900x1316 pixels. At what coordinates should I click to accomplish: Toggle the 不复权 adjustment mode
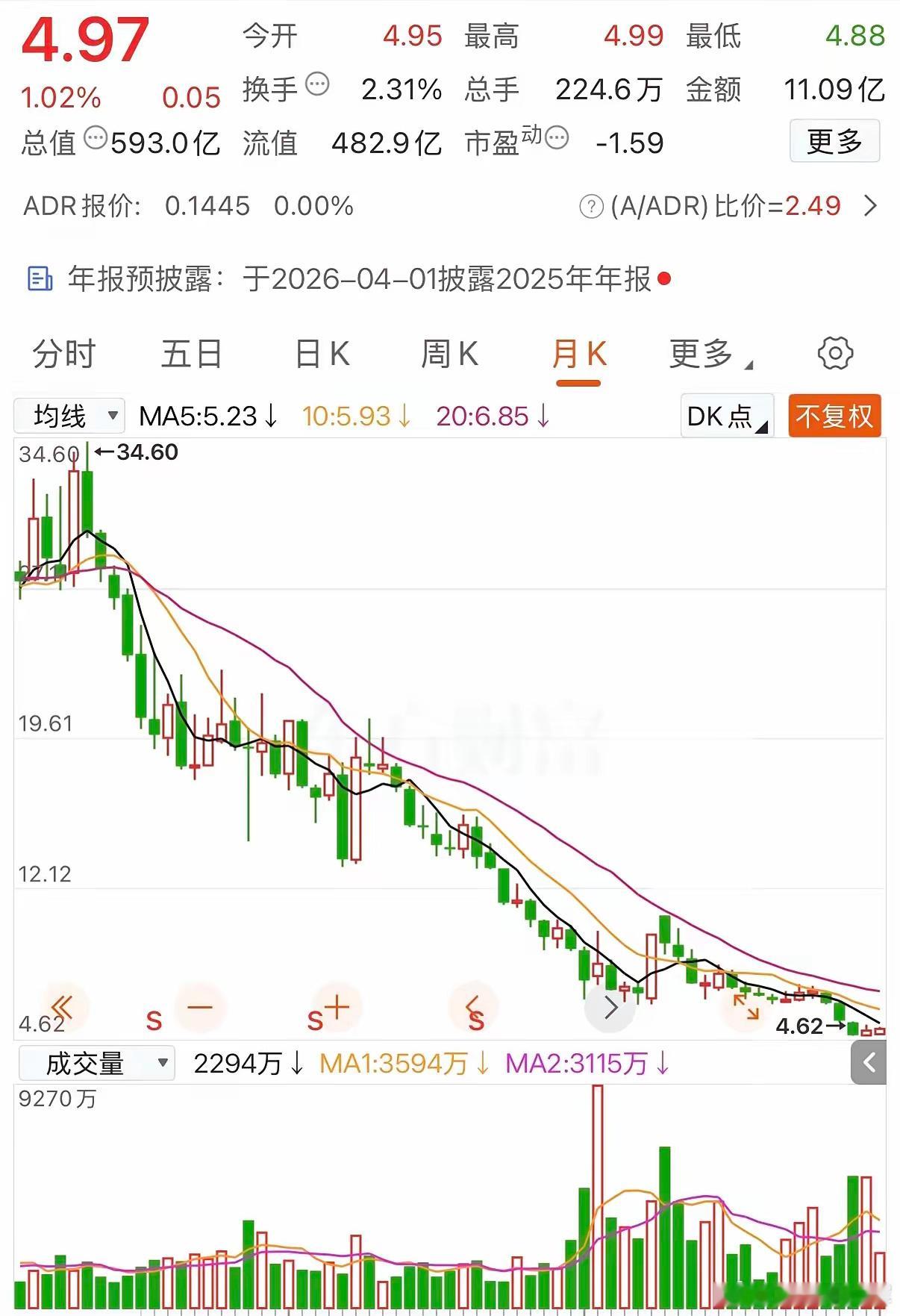[x=834, y=416]
